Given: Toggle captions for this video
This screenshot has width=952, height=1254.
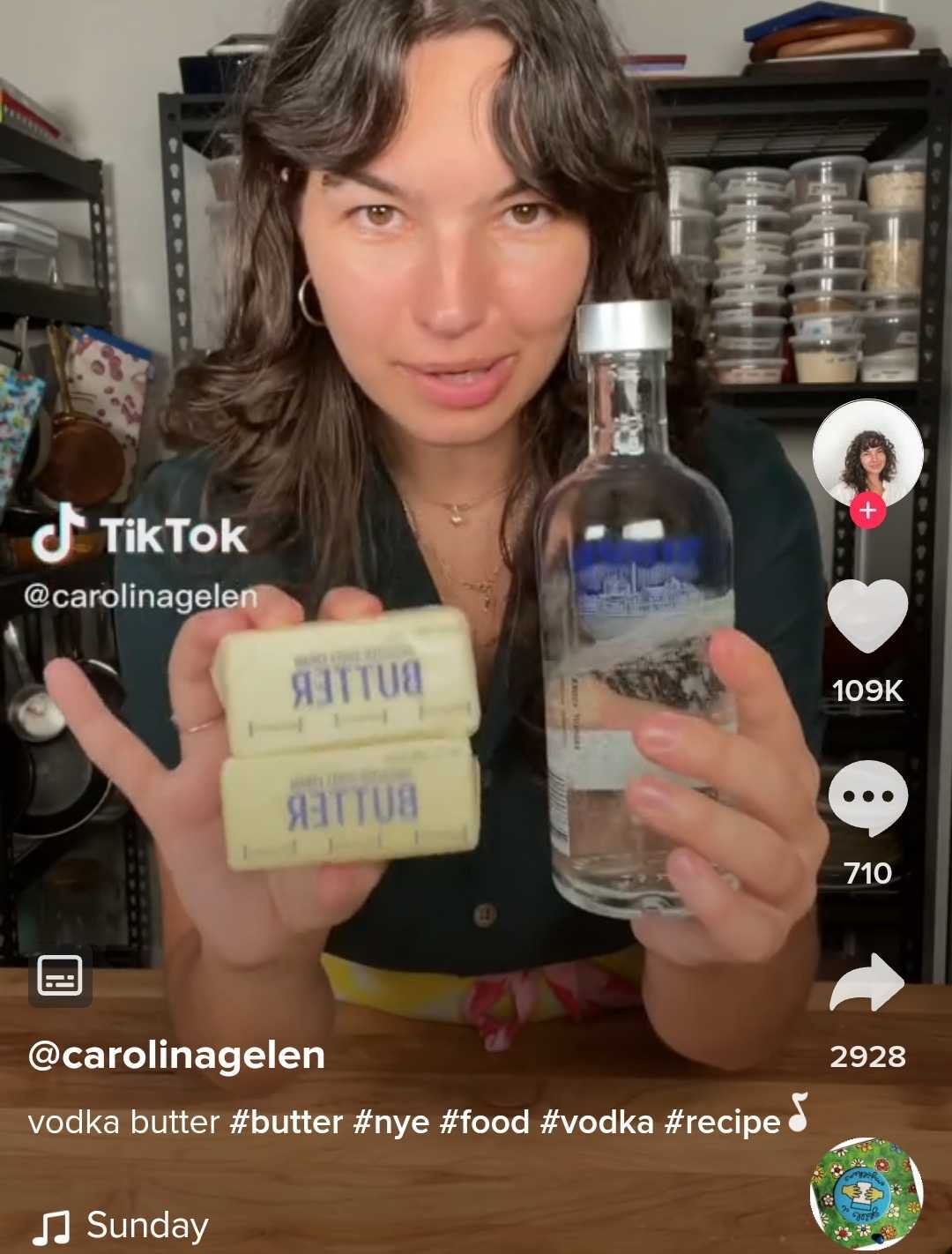Looking at the screenshot, I should pyautogui.click(x=60, y=979).
